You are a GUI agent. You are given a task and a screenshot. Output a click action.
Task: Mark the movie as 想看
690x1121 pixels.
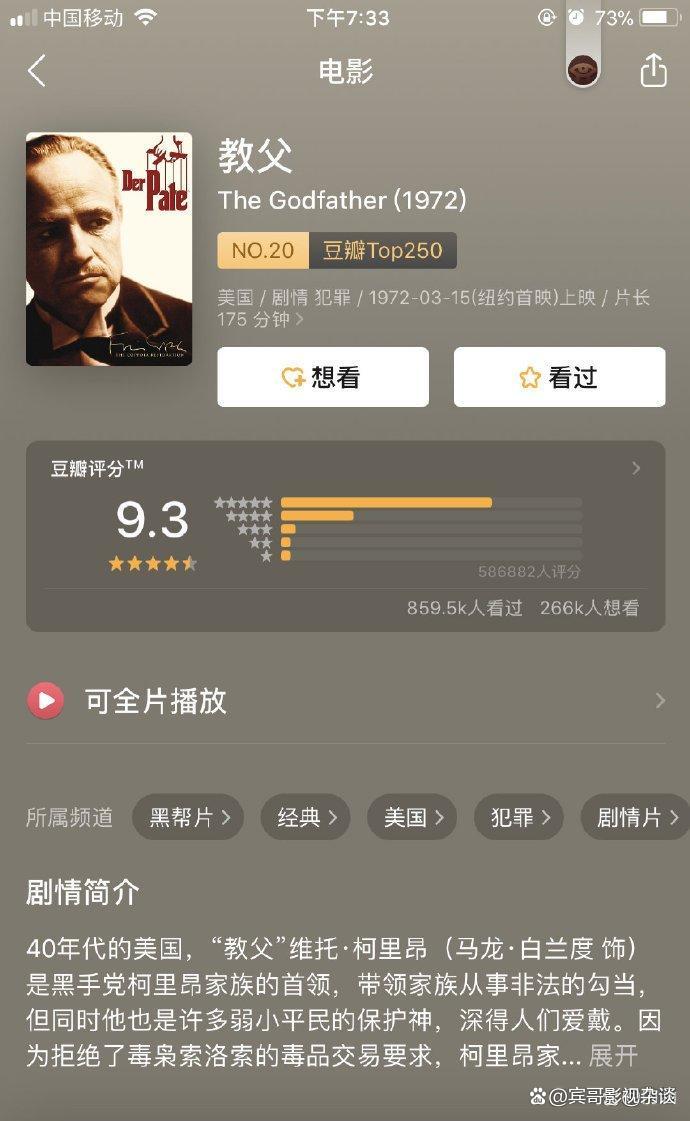coord(323,377)
